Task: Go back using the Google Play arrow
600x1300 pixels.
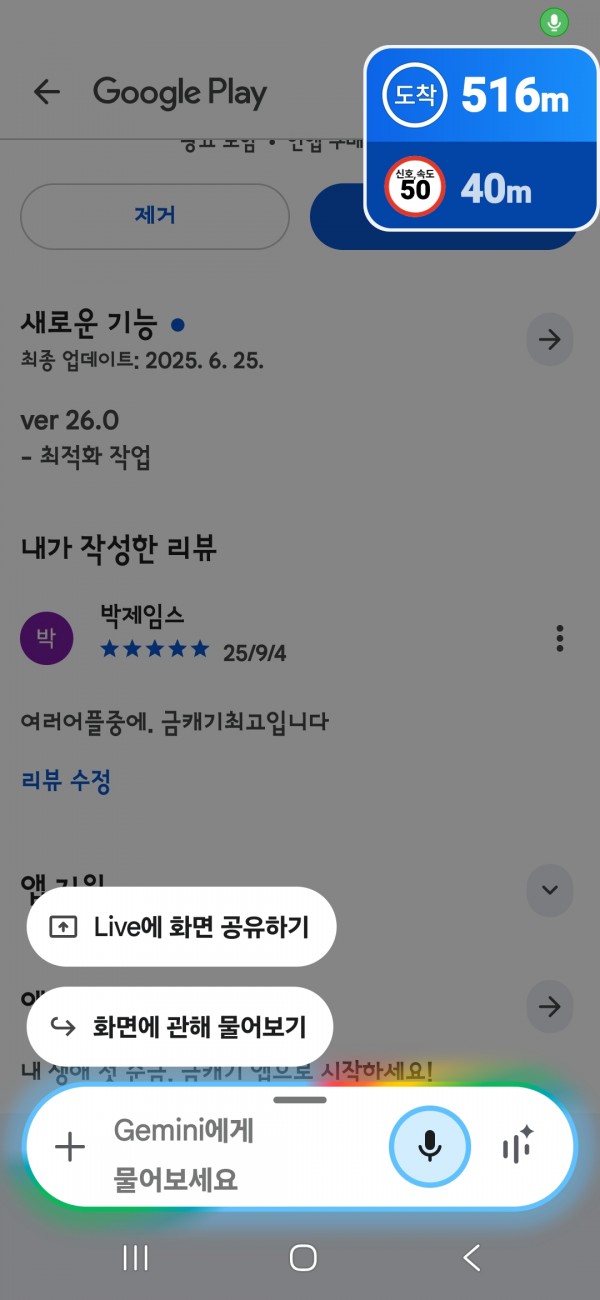Action: click(x=47, y=93)
